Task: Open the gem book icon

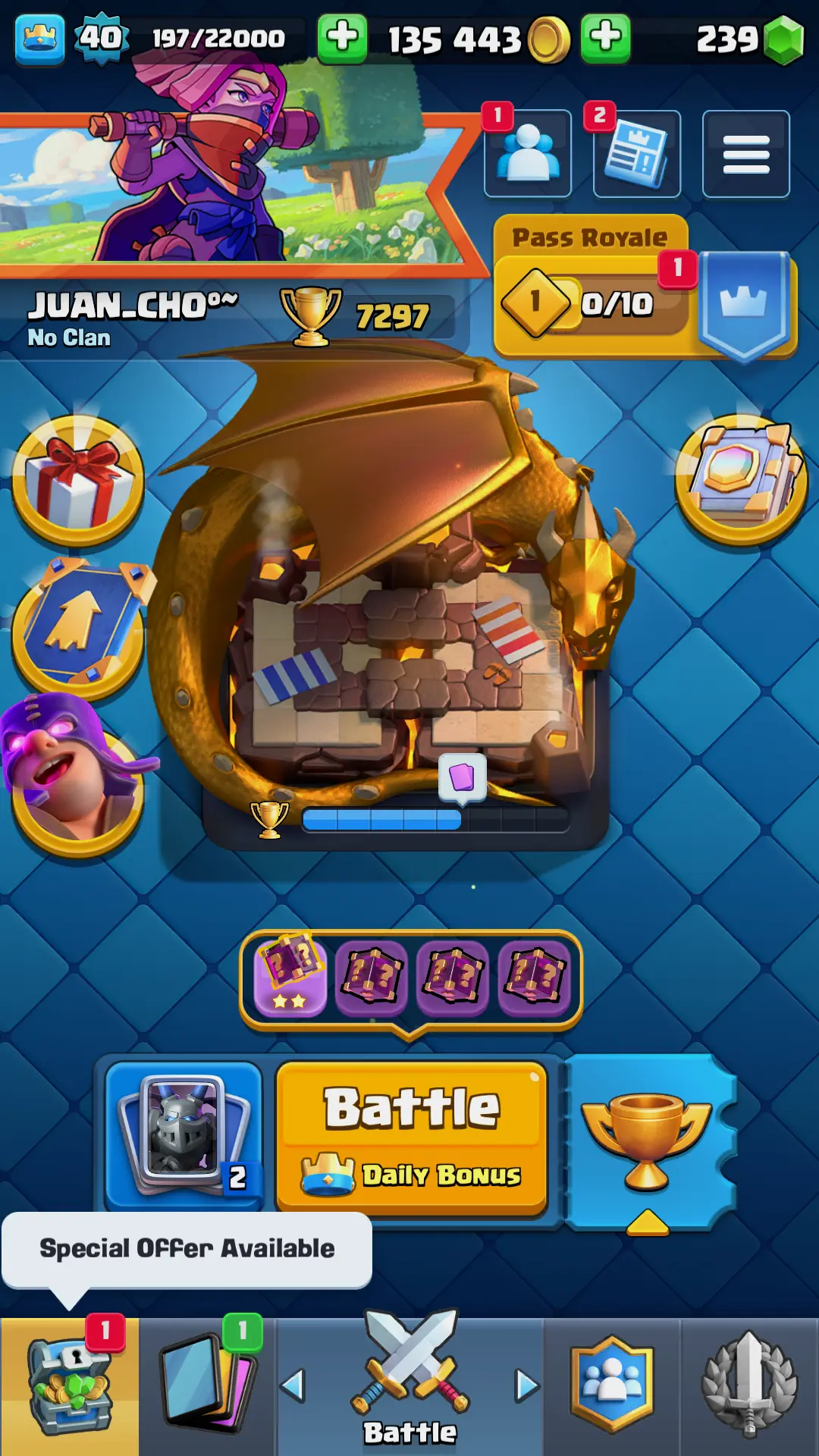Action: tap(742, 479)
